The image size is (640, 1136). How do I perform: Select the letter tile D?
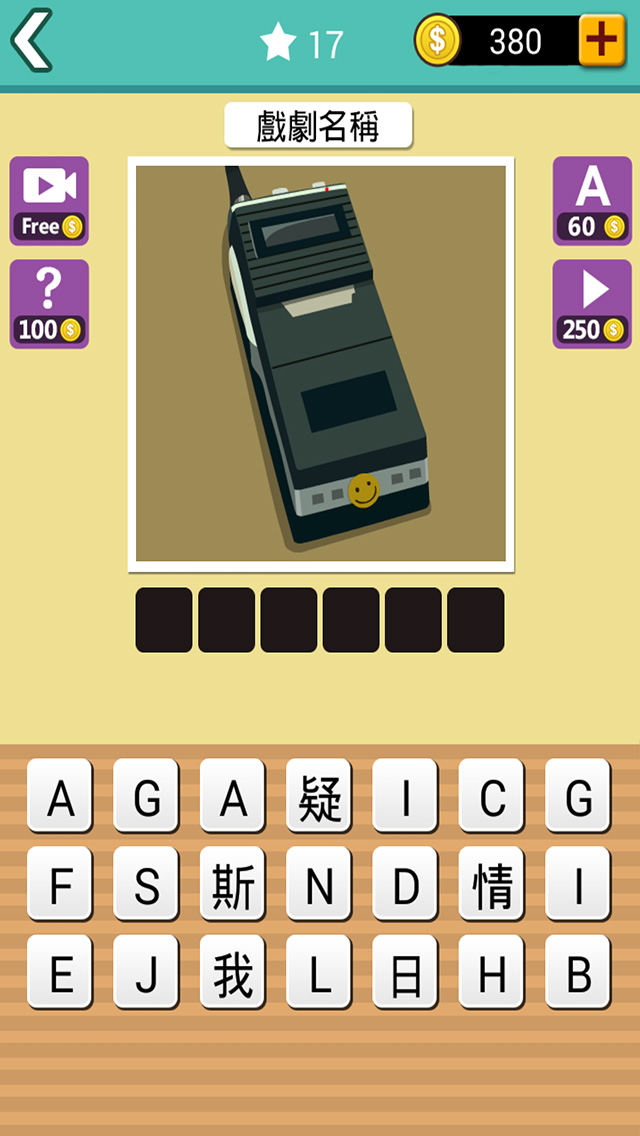coord(405,884)
